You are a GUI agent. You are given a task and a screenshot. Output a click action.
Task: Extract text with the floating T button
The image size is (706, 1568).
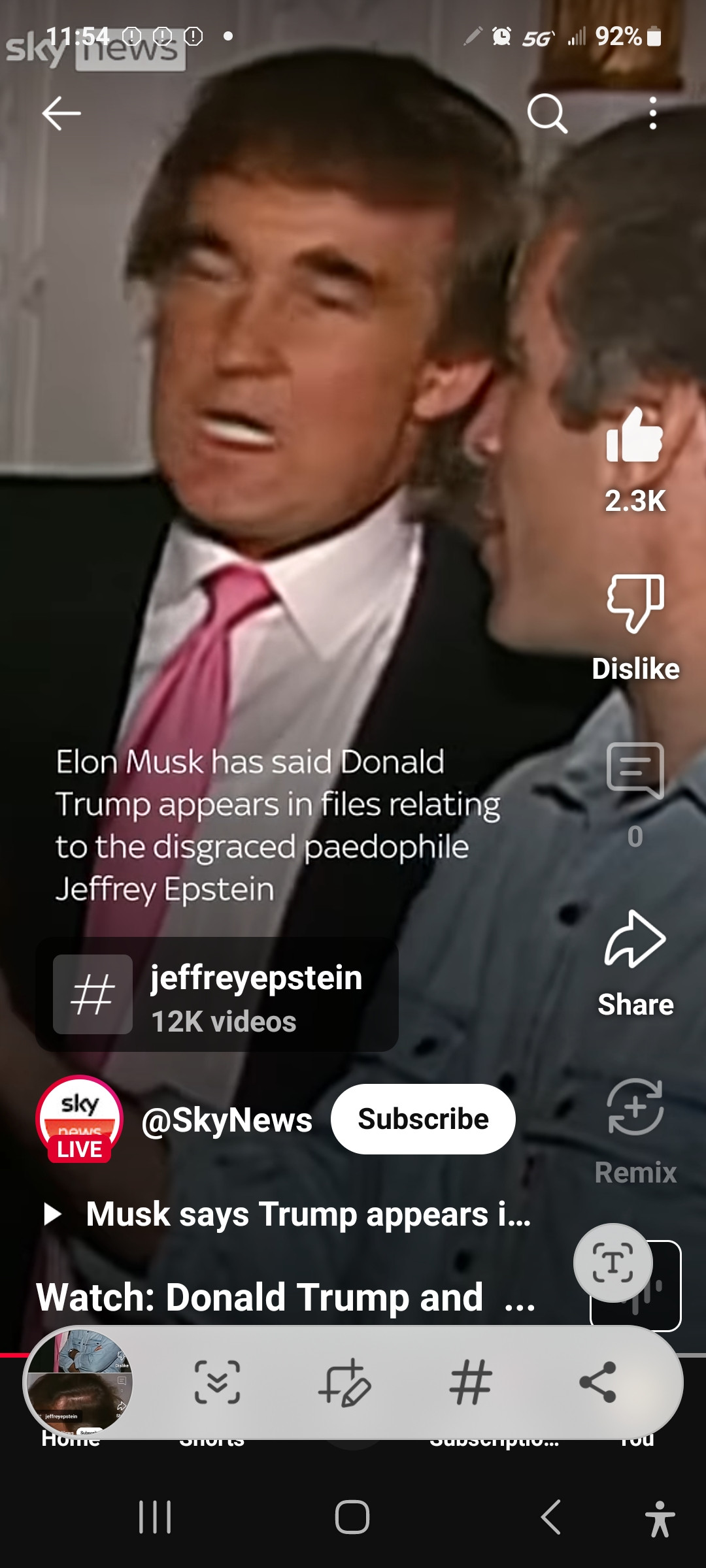point(613,1262)
